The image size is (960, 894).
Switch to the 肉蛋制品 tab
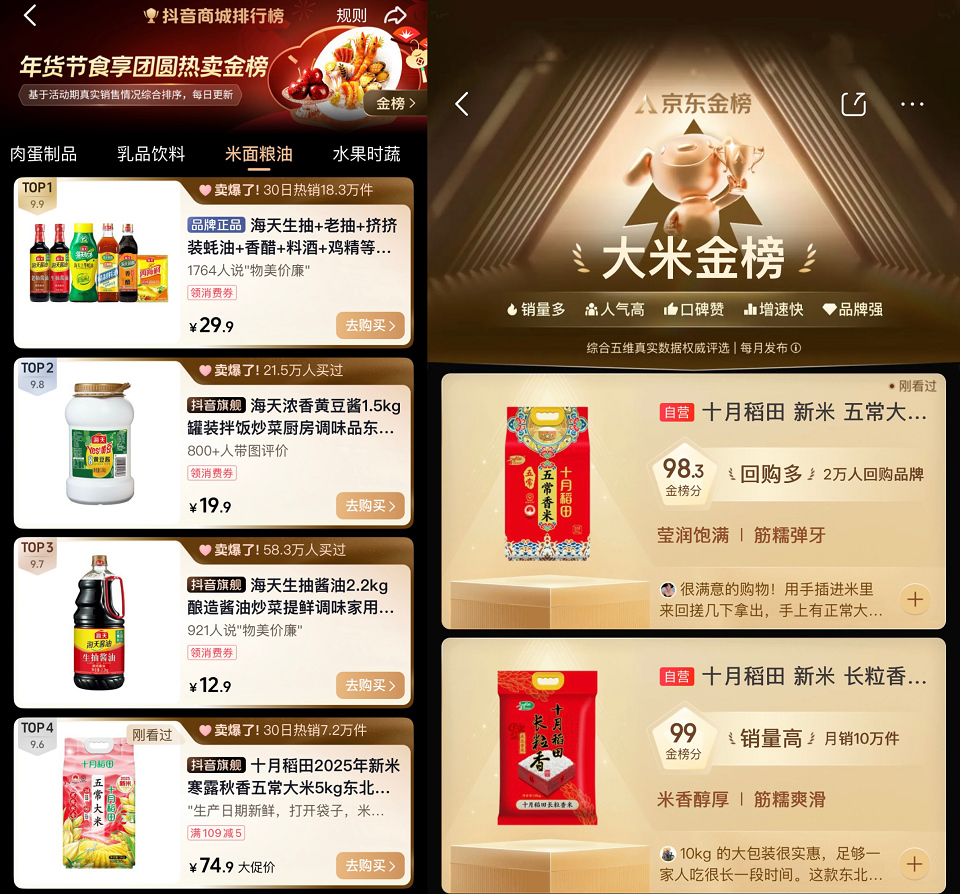(43, 154)
